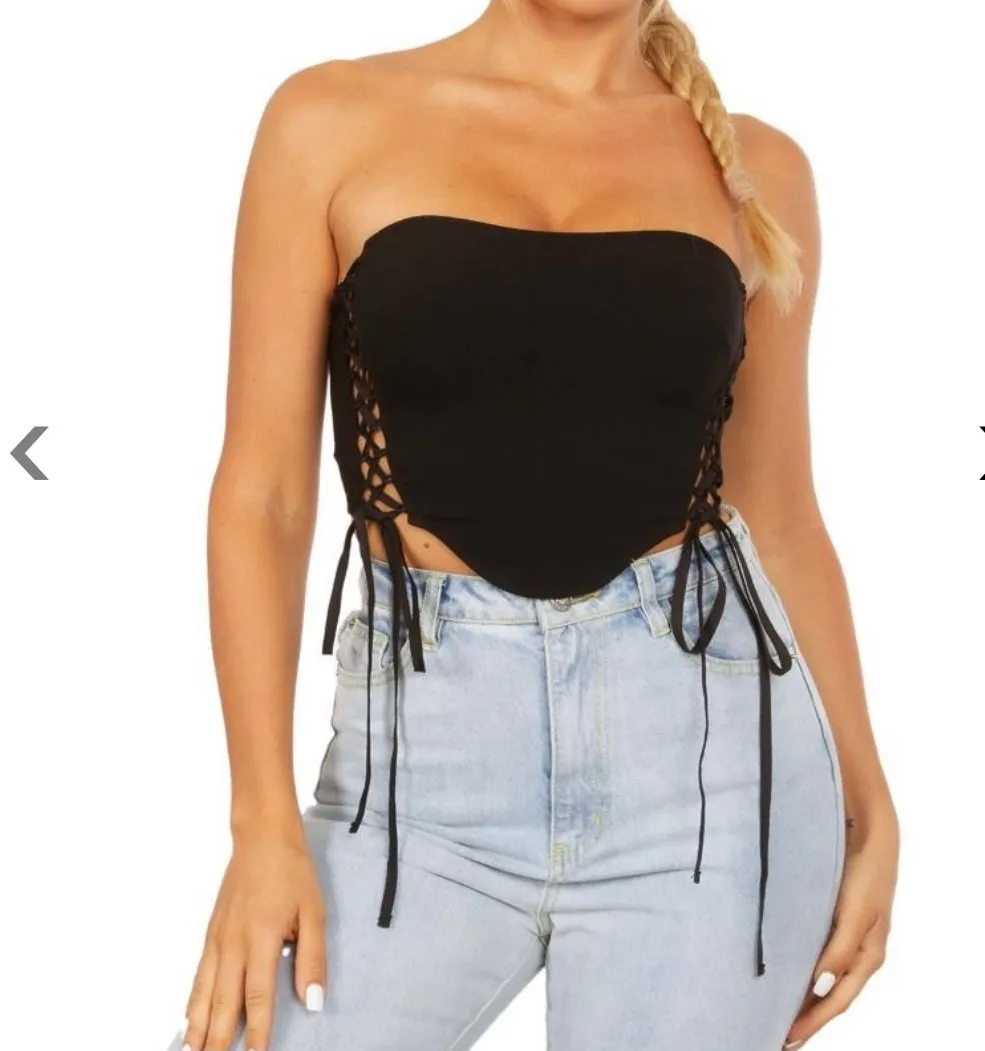
Task: Click the center of the product image
Action: (492, 525)
